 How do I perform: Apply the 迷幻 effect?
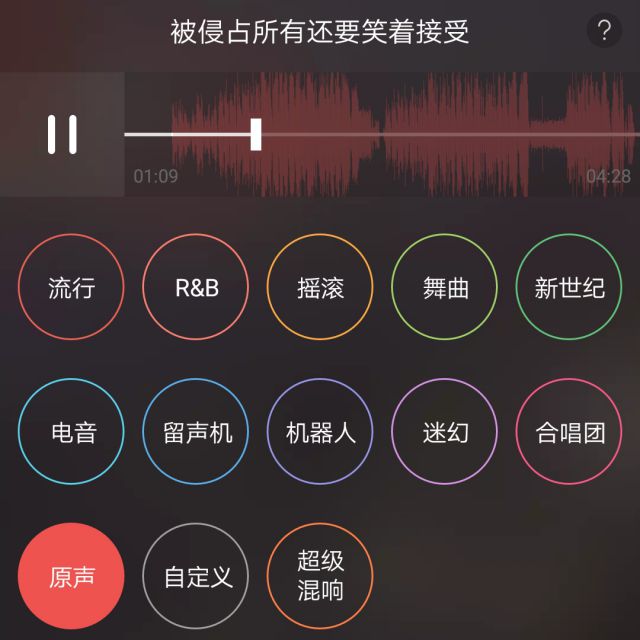coord(444,431)
